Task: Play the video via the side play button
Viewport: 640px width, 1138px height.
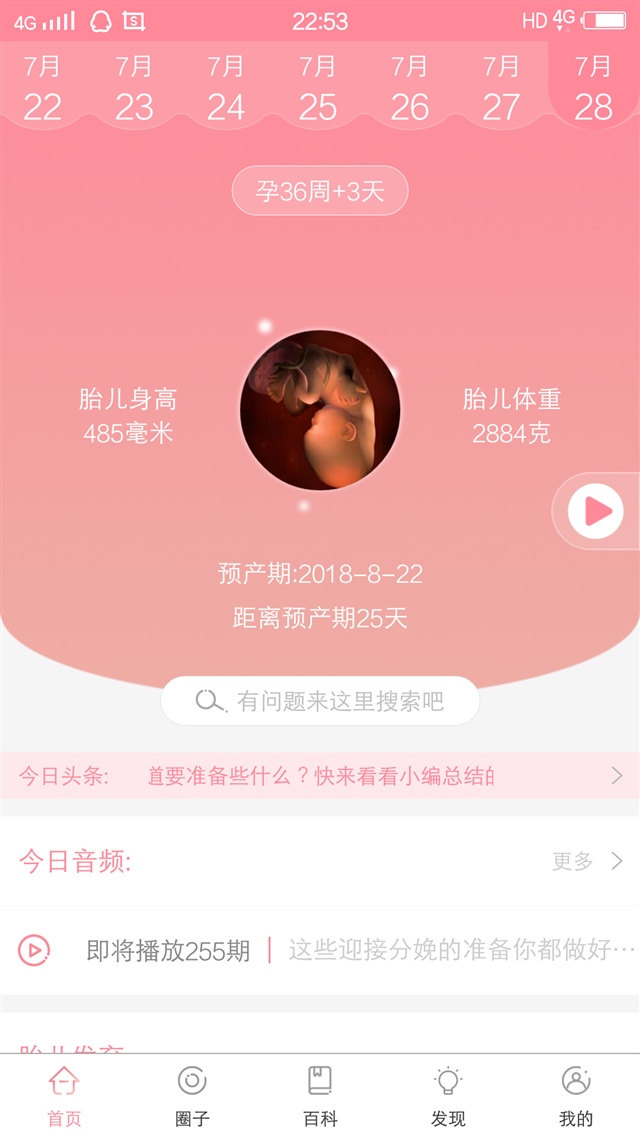Action: (597, 511)
